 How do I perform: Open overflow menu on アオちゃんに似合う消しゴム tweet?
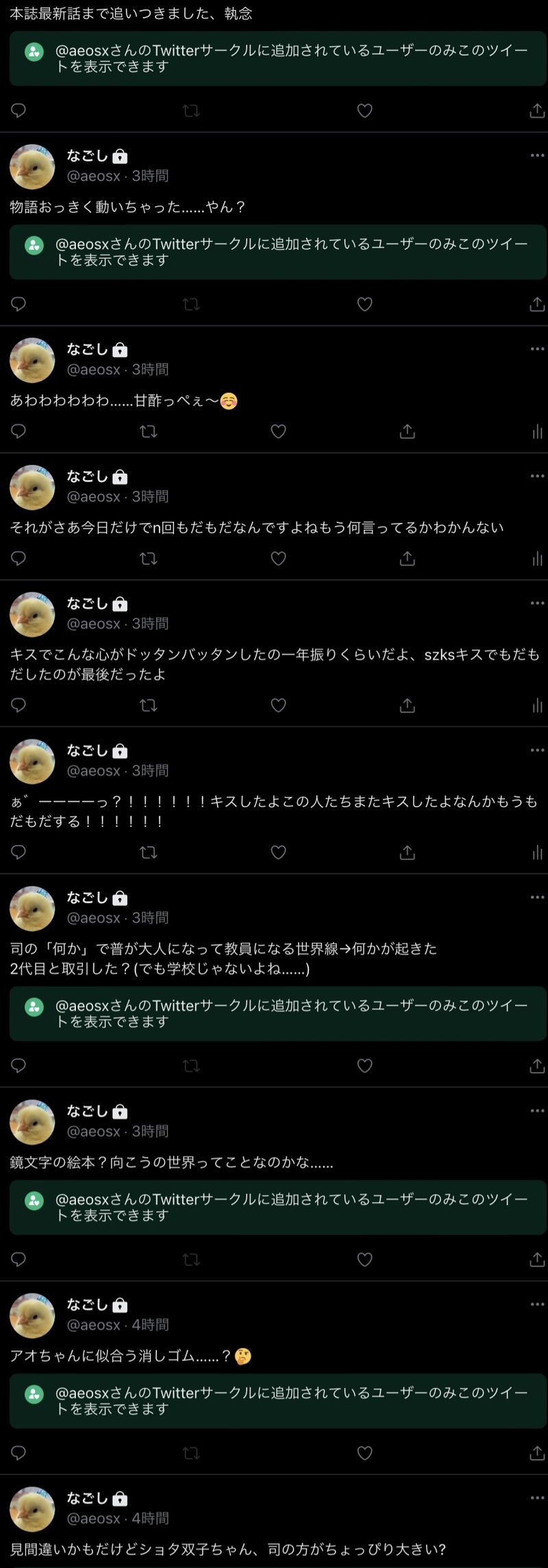537,1304
